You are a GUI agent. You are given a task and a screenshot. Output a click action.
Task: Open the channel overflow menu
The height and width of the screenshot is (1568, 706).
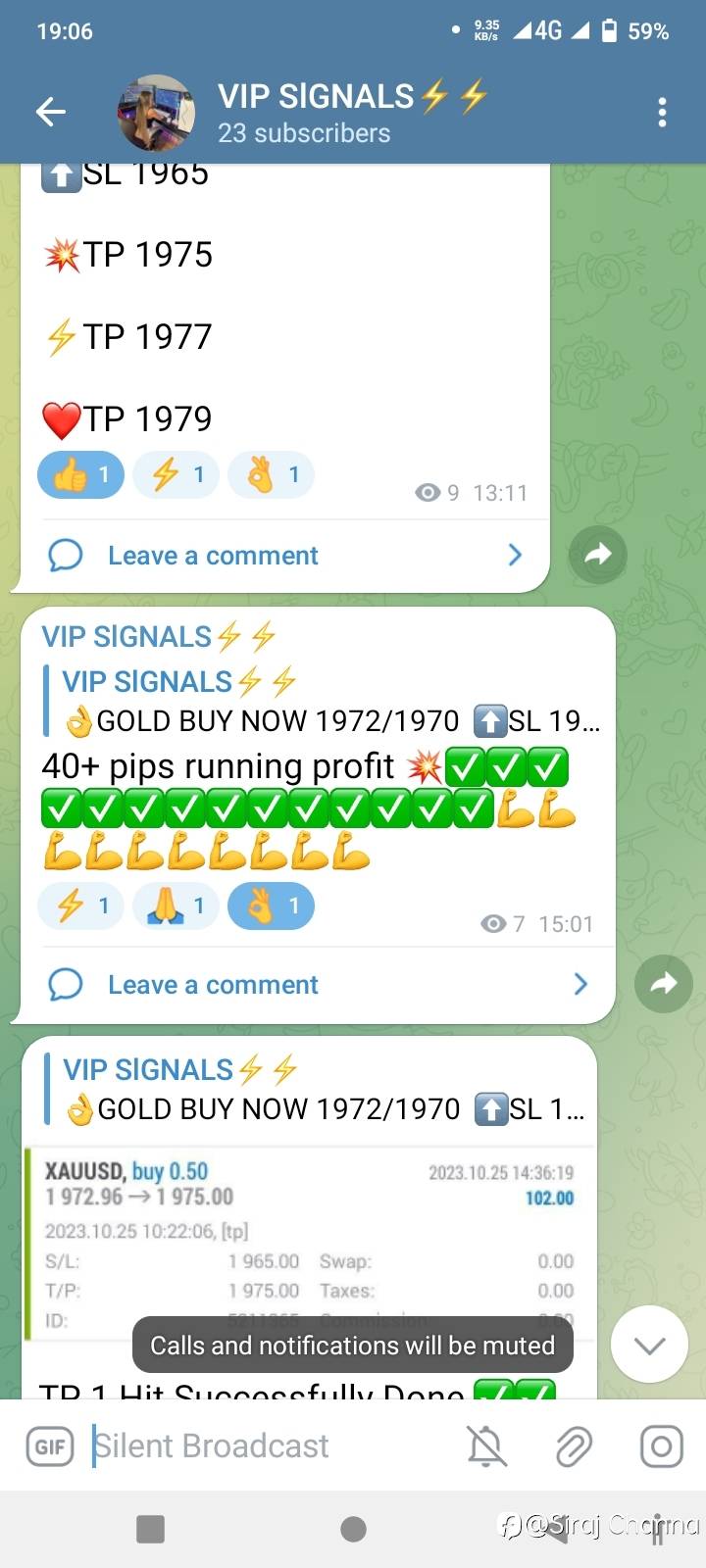coord(663,113)
